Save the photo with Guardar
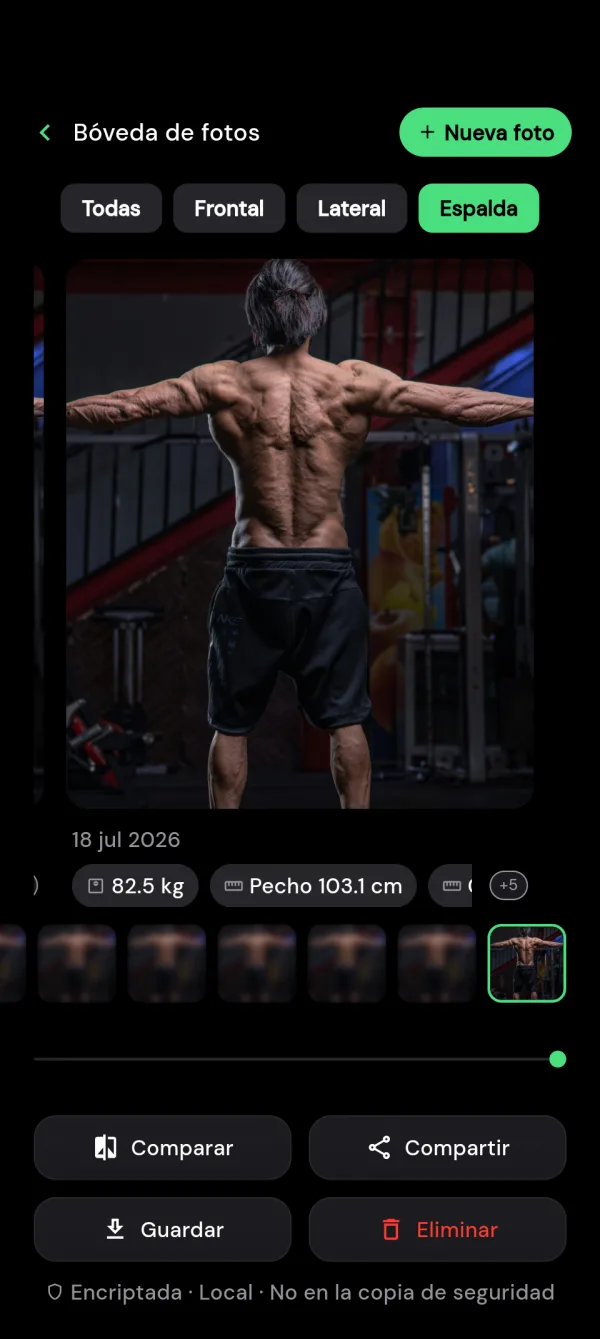The image size is (600, 1339). 163,1230
